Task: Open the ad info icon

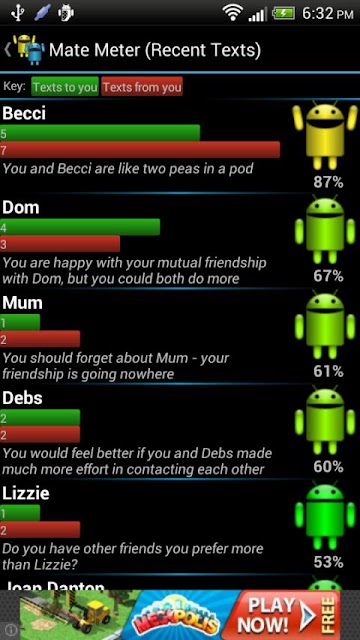Action: point(11,629)
